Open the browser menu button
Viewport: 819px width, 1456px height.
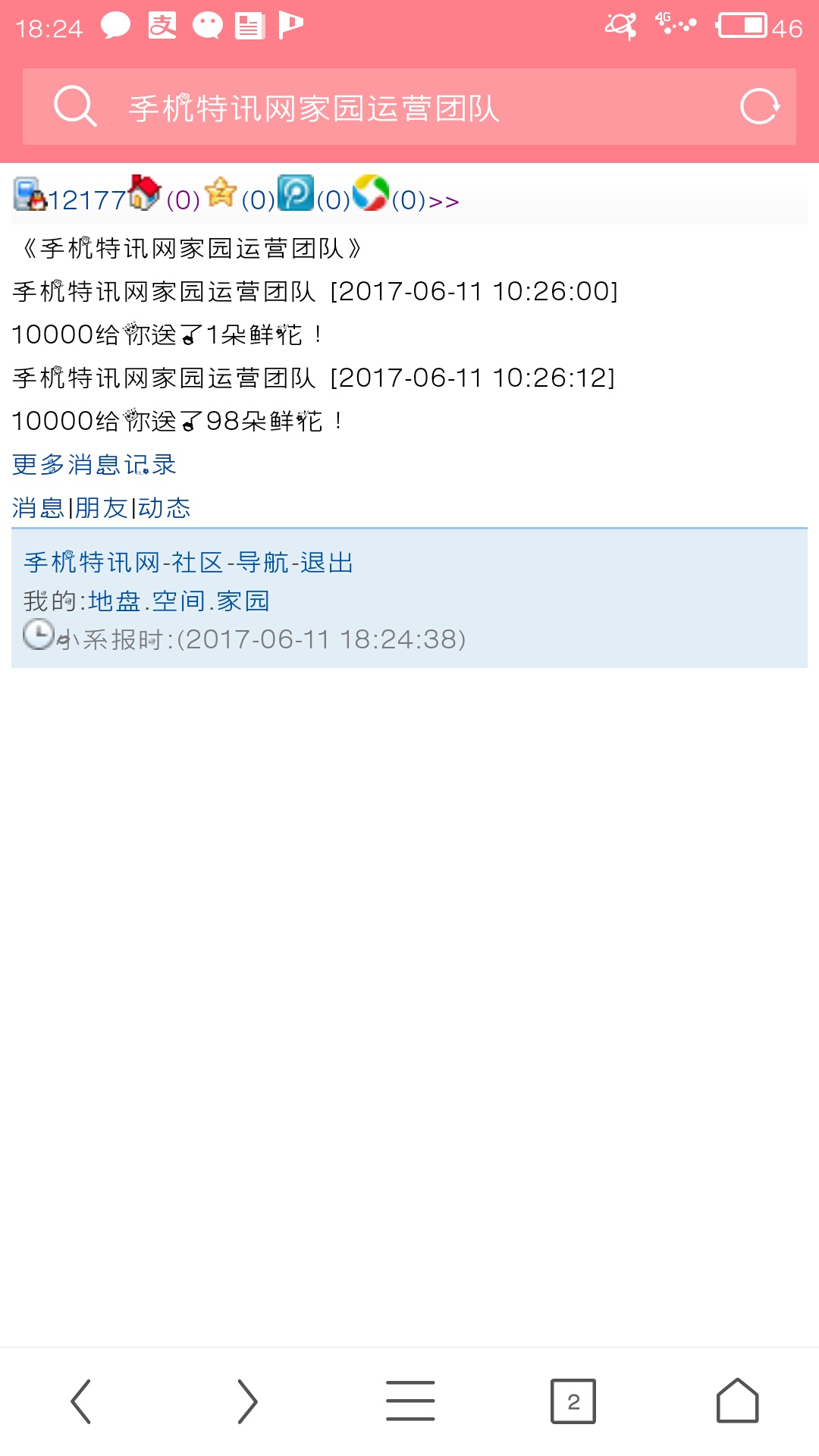410,1401
